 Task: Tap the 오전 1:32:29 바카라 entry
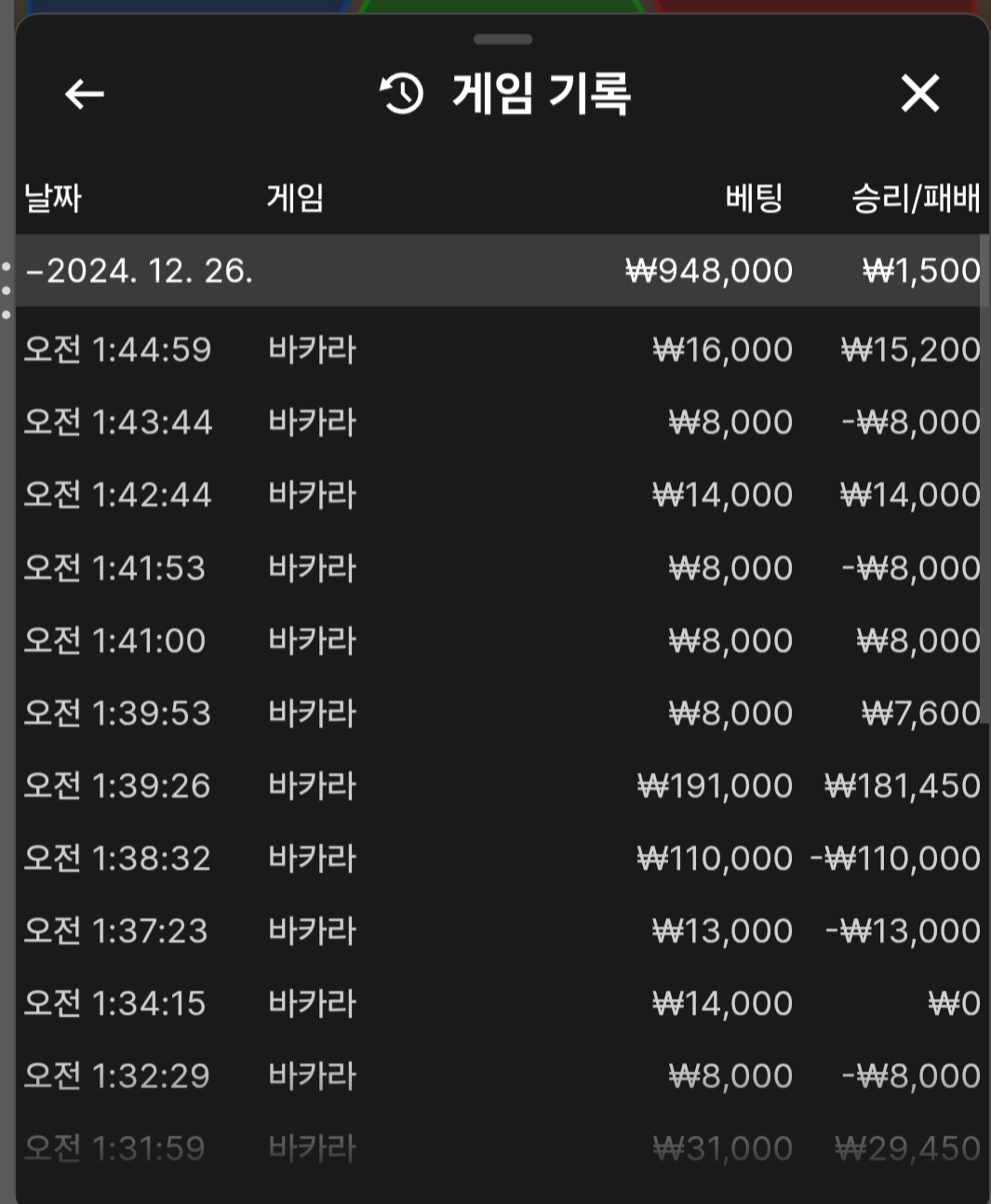[x=501, y=1076]
